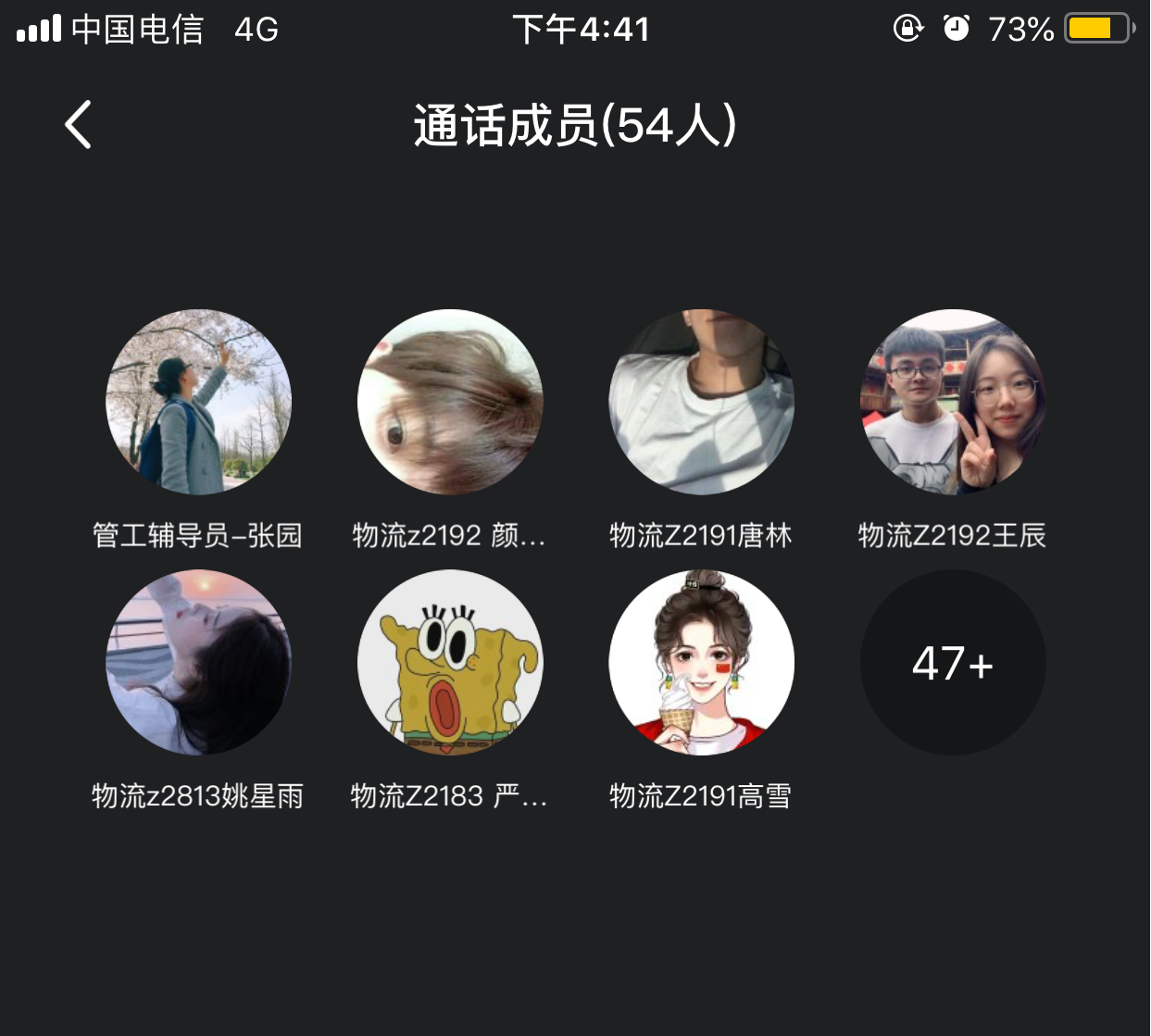Expand the 47+ more members button
Screen dimensions: 1151x1036
click(x=953, y=663)
